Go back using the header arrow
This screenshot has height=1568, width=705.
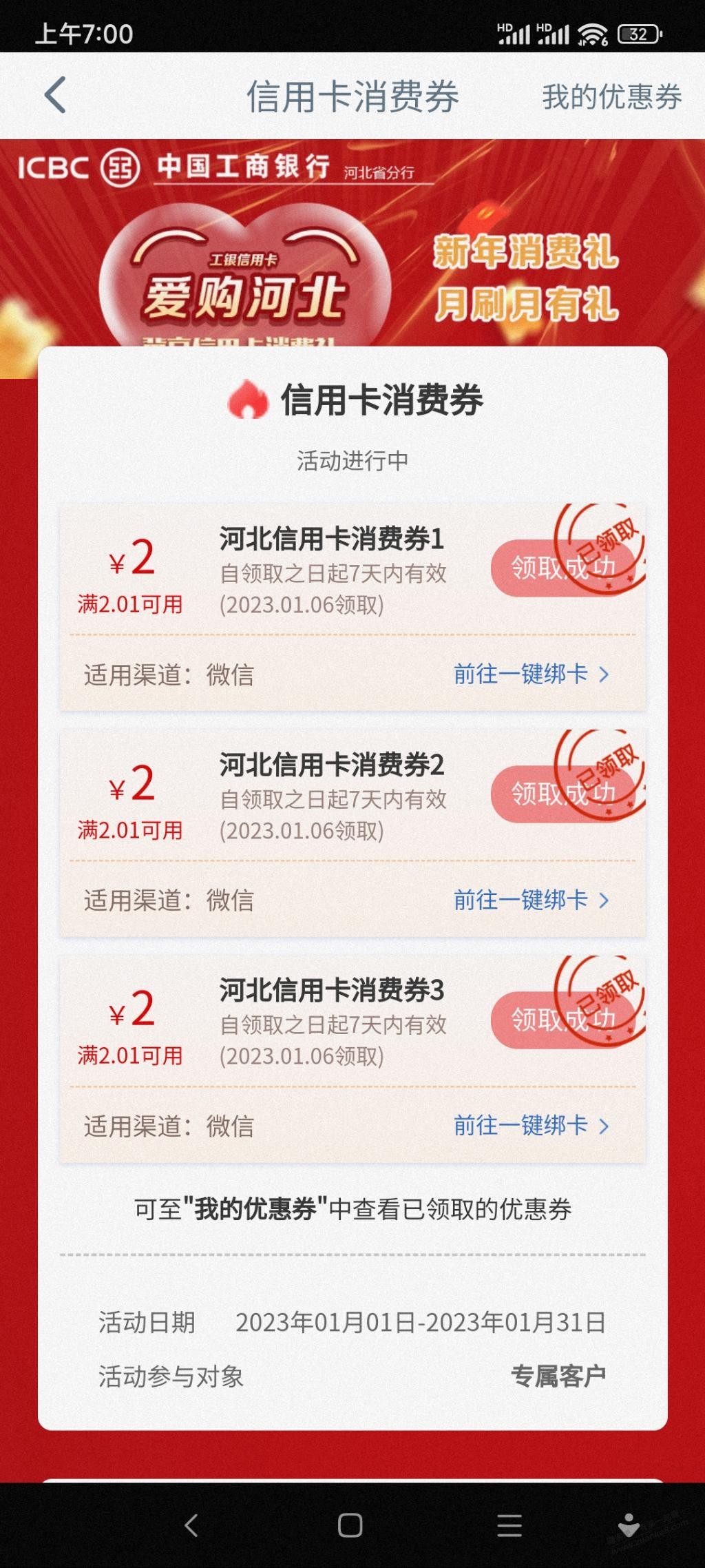click(x=55, y=95)
